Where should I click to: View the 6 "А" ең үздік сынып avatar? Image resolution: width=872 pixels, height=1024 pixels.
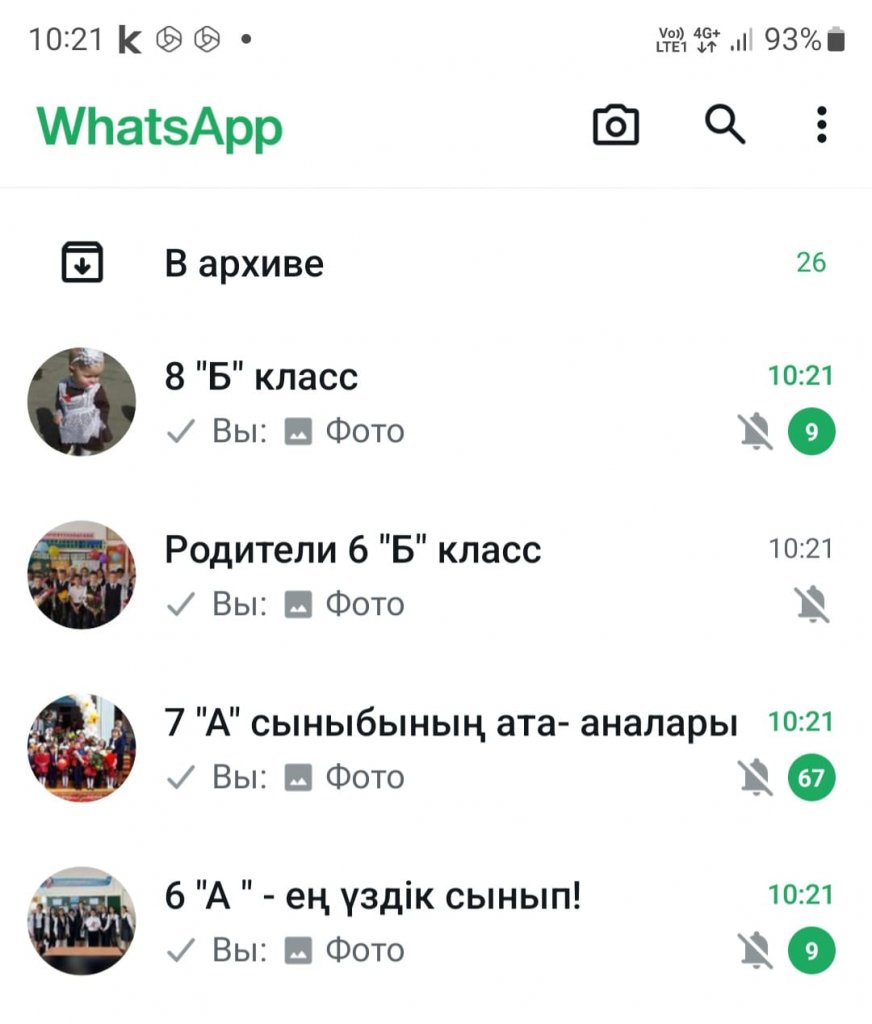coord(81,921)
